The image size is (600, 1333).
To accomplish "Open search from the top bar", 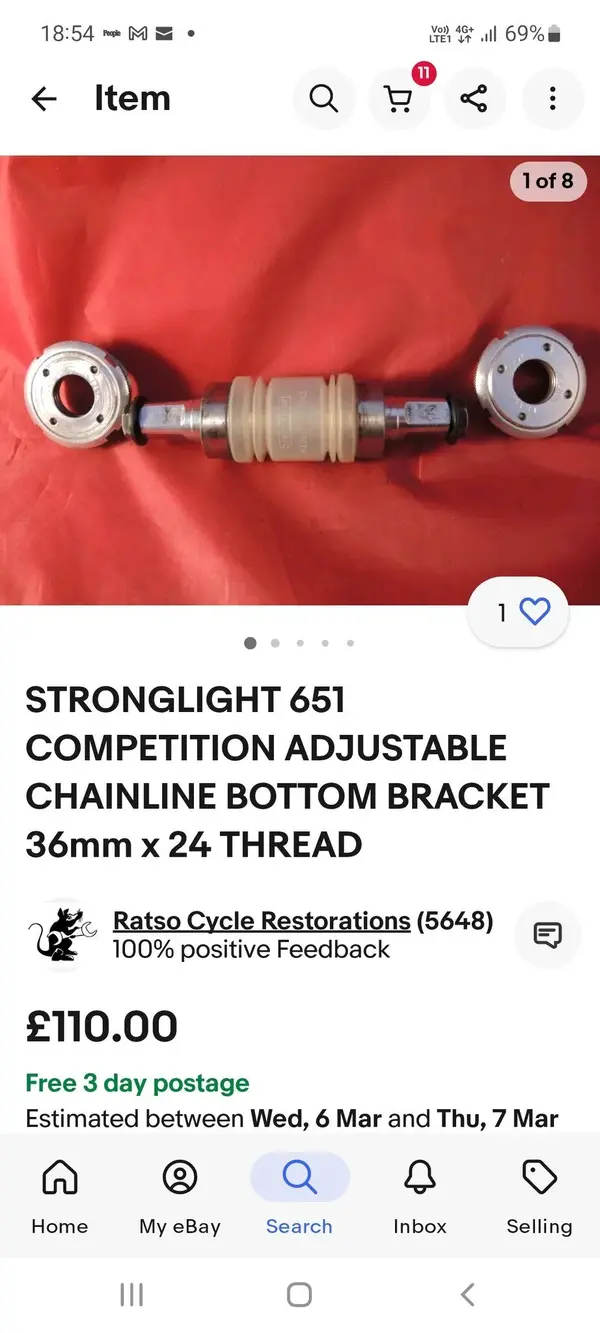I will click(x=323, y=99).
